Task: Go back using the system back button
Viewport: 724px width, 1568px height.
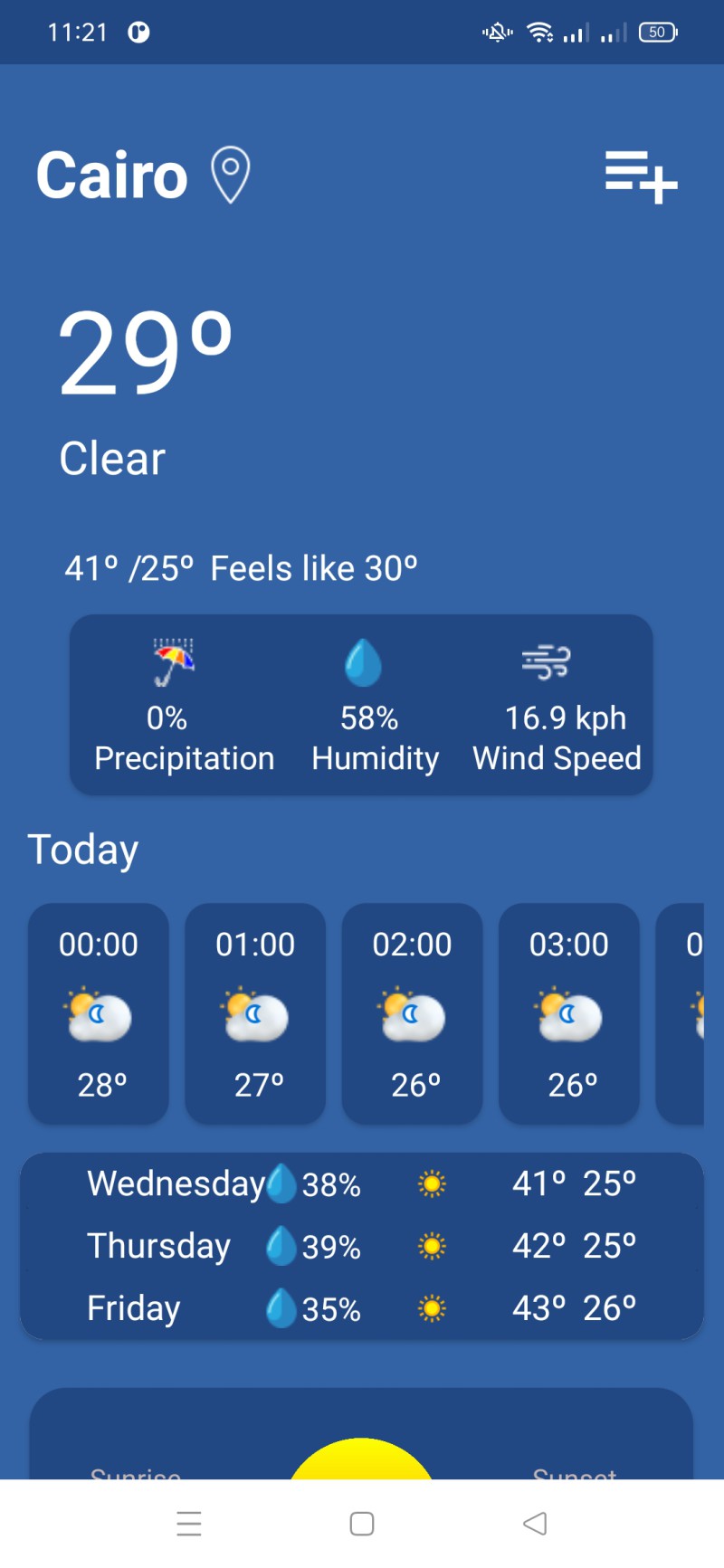Action: pyautogui.click(x=535, y=1524)
